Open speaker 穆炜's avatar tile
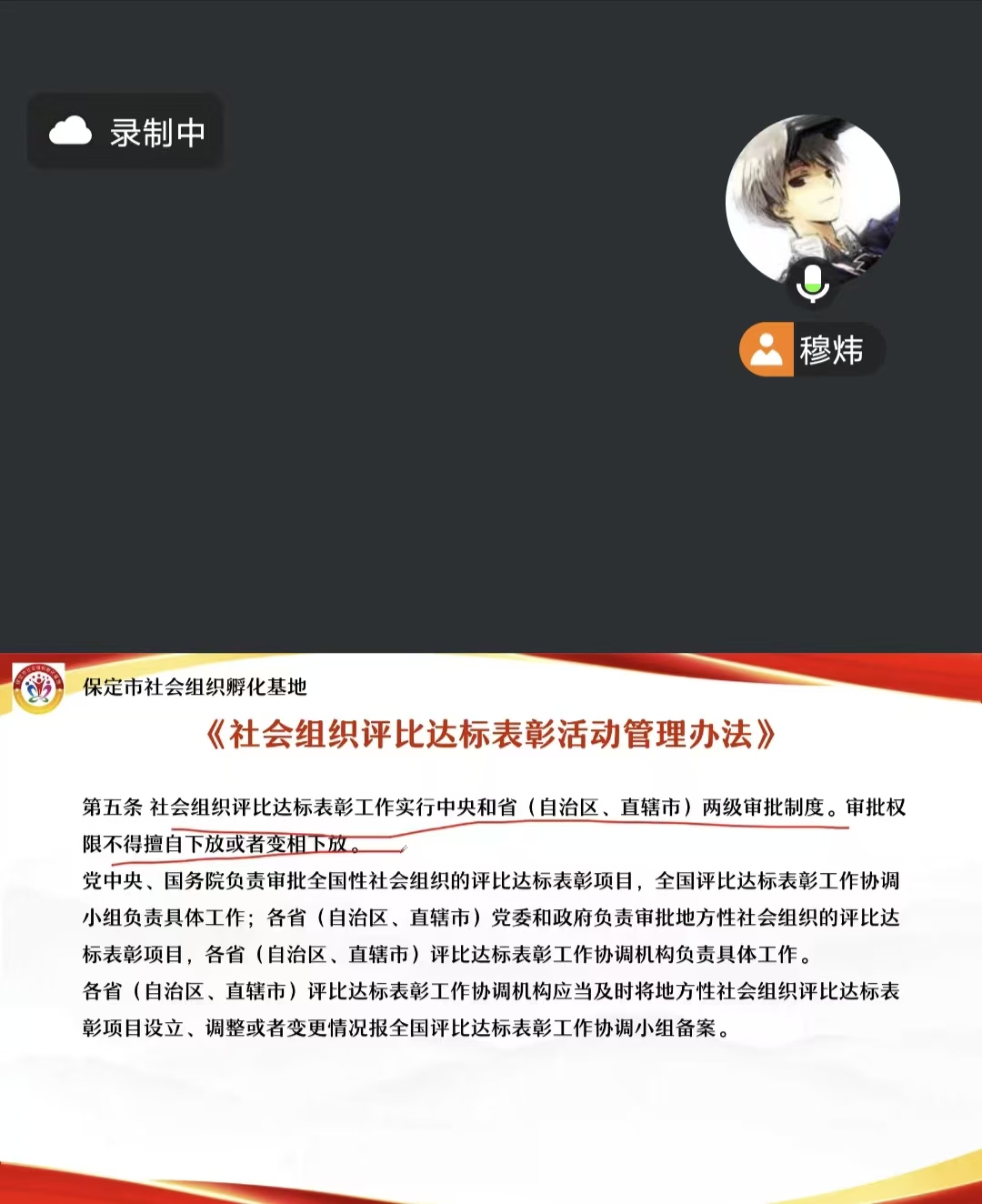This screenshot has height=1204, width=982. pyautogui.click(x=812, y=200)
